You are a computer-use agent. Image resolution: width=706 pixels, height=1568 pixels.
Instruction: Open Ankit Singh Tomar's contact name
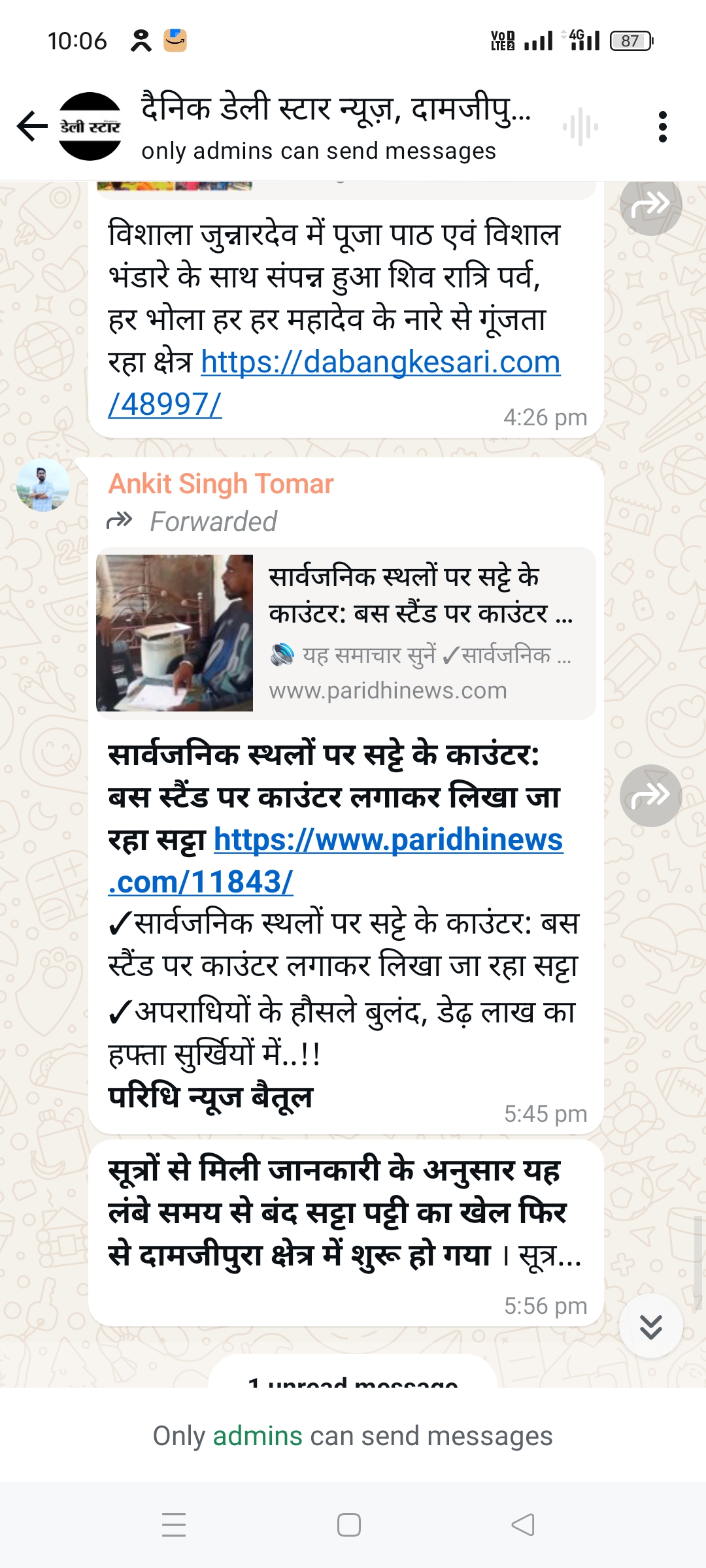pyautogui.click(x=220, y=484)
